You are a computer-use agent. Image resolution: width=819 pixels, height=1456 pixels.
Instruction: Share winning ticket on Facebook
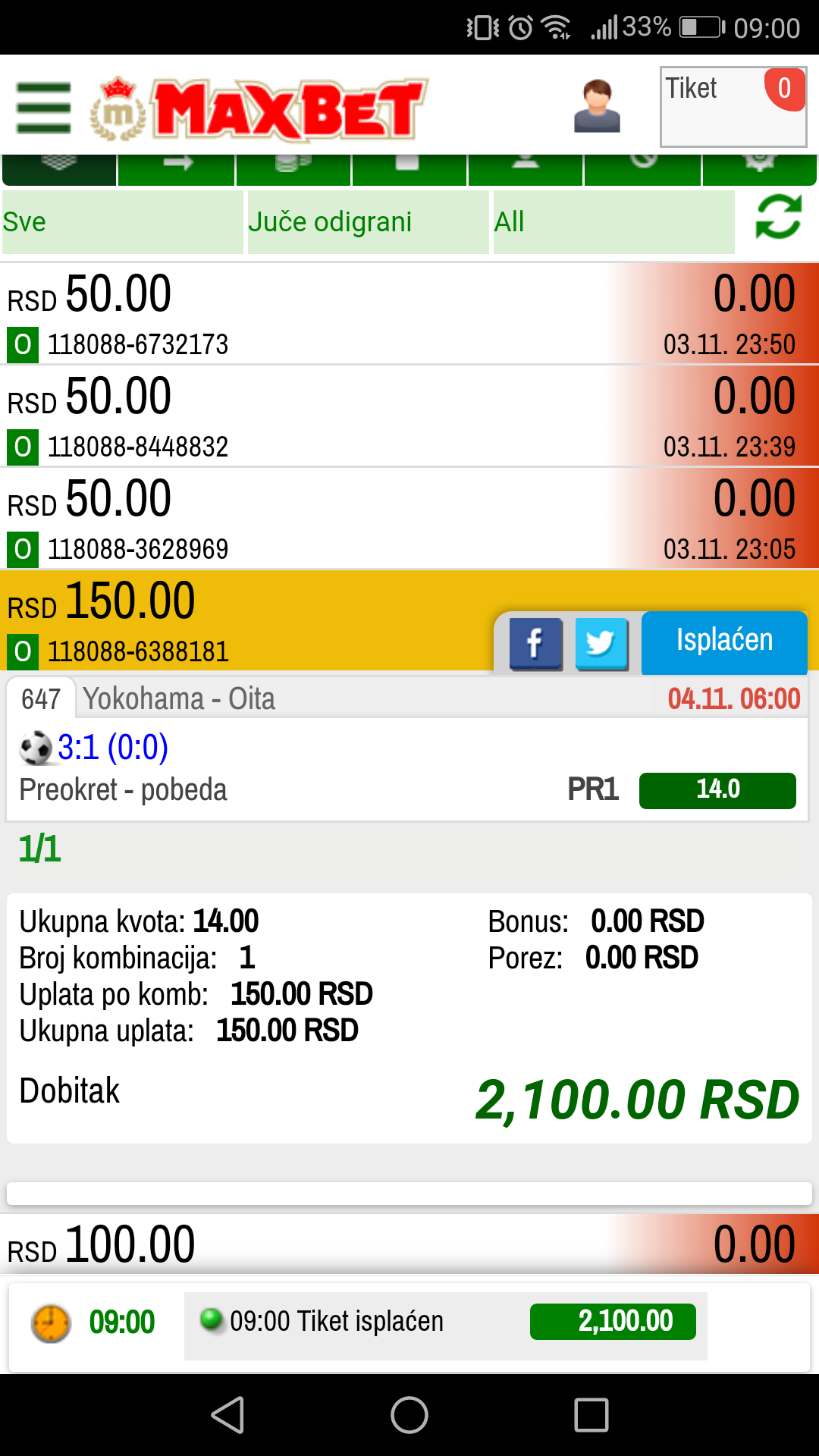point(536,644)
